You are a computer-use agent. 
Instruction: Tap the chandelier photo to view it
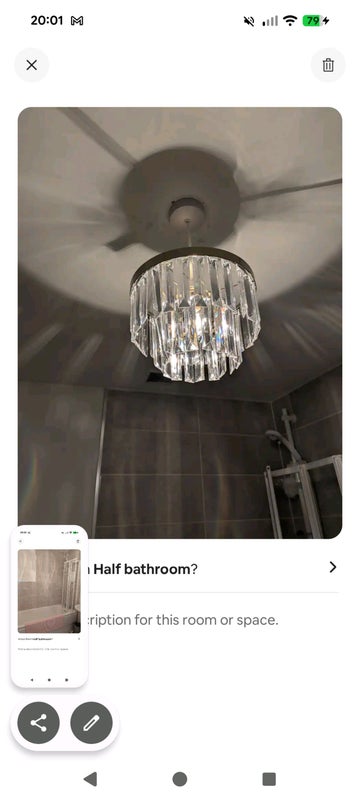point(180,322)
